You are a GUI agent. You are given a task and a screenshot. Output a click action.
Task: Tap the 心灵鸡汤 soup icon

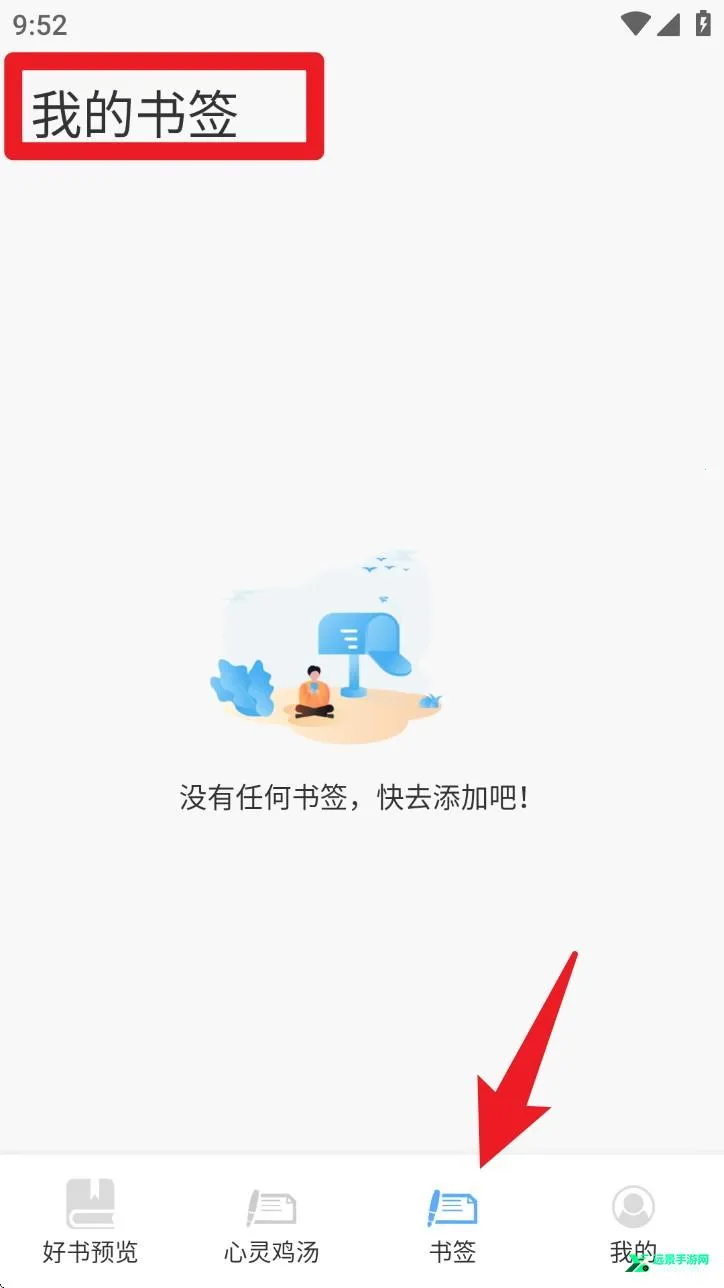[x=271, y=1204]
